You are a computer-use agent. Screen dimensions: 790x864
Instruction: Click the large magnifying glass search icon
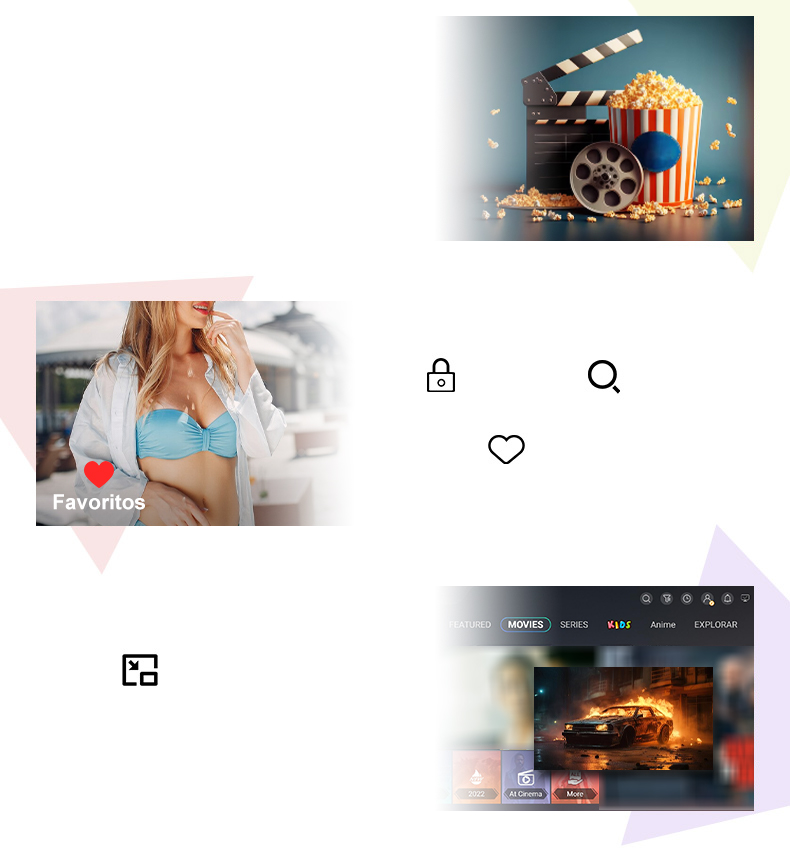[604, 377]
